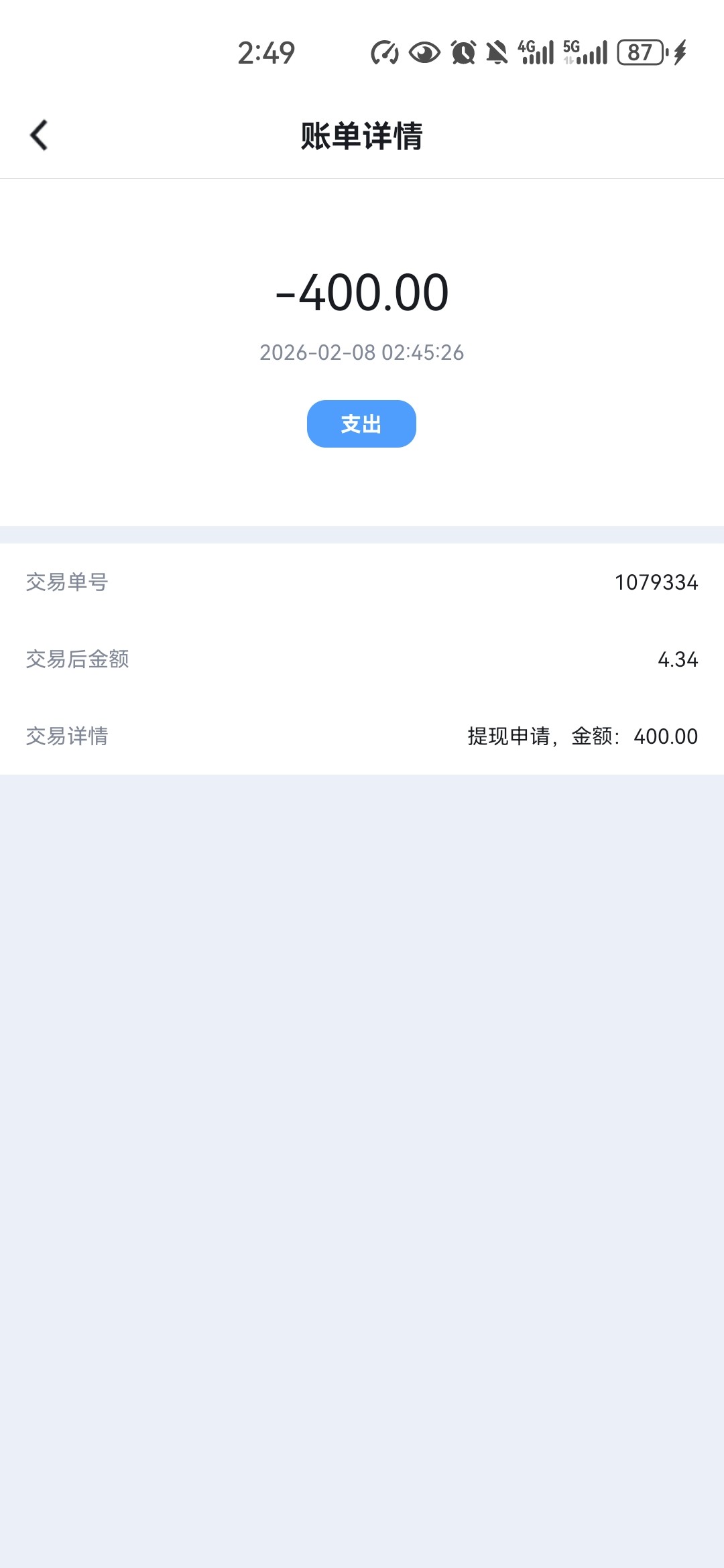Viewport: 724px width, 1568px height.
Task: Tap the 交易单号 row label
Action: pyautogui.click(x=67, y=583)
